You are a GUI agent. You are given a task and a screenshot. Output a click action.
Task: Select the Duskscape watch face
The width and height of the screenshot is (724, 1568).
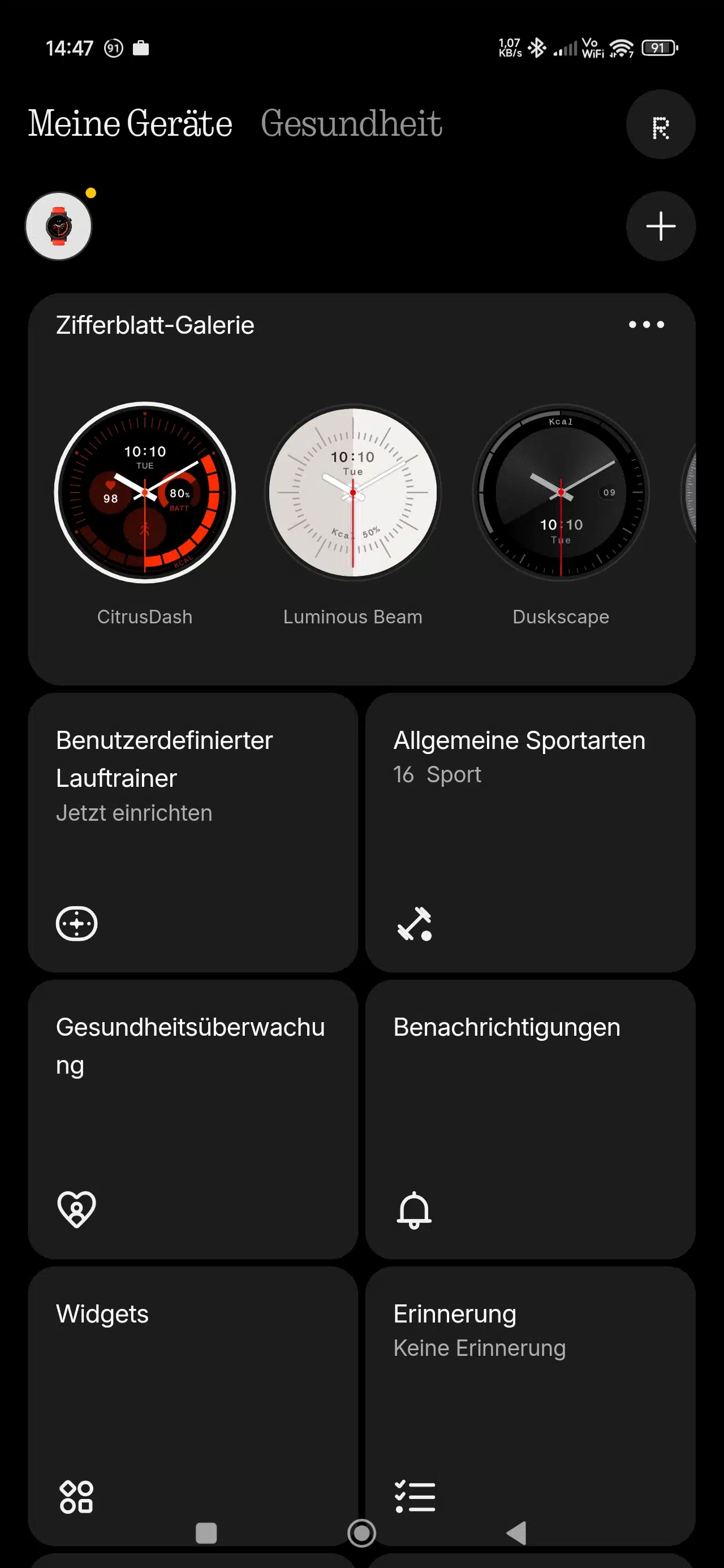coord(560,493)
